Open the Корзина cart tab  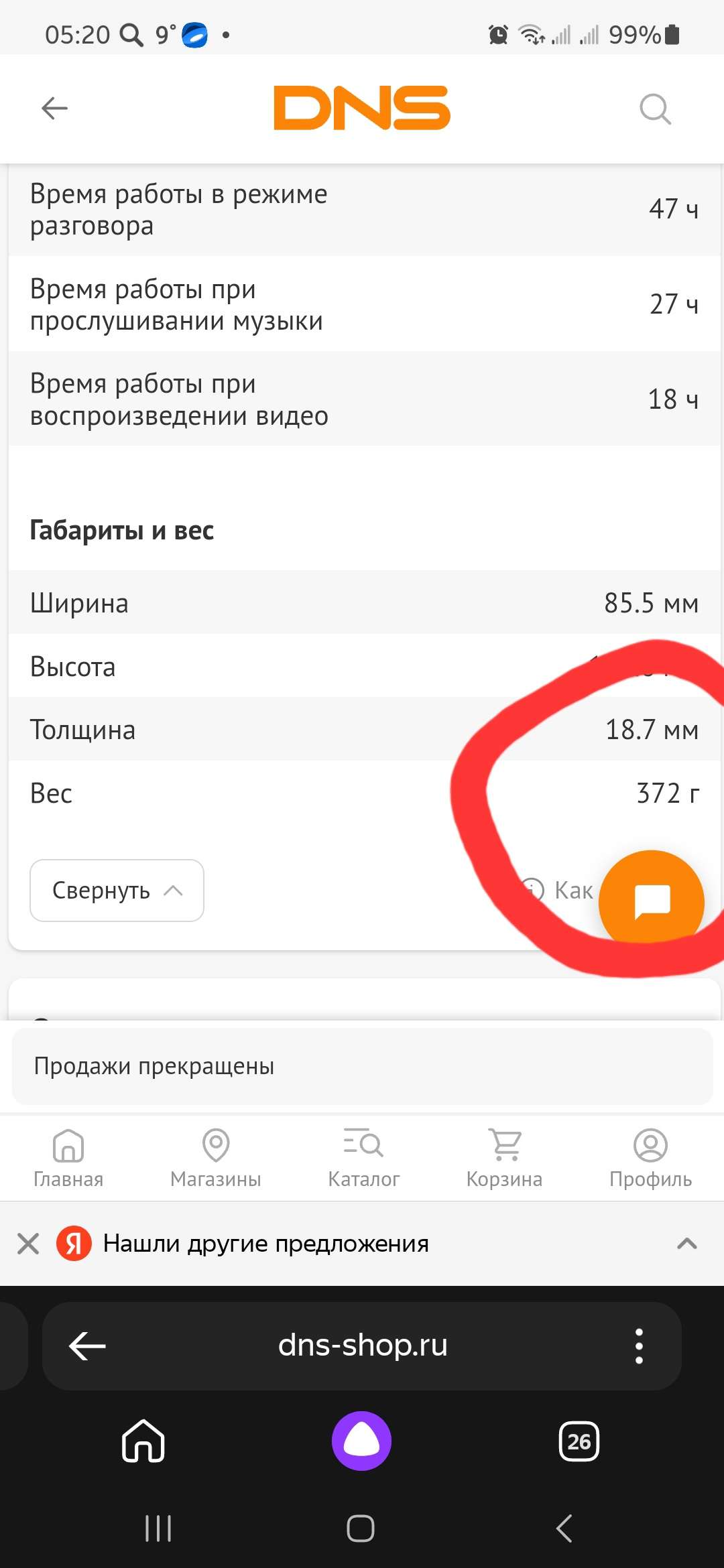pyautogui.click(x=504, y=1158)
